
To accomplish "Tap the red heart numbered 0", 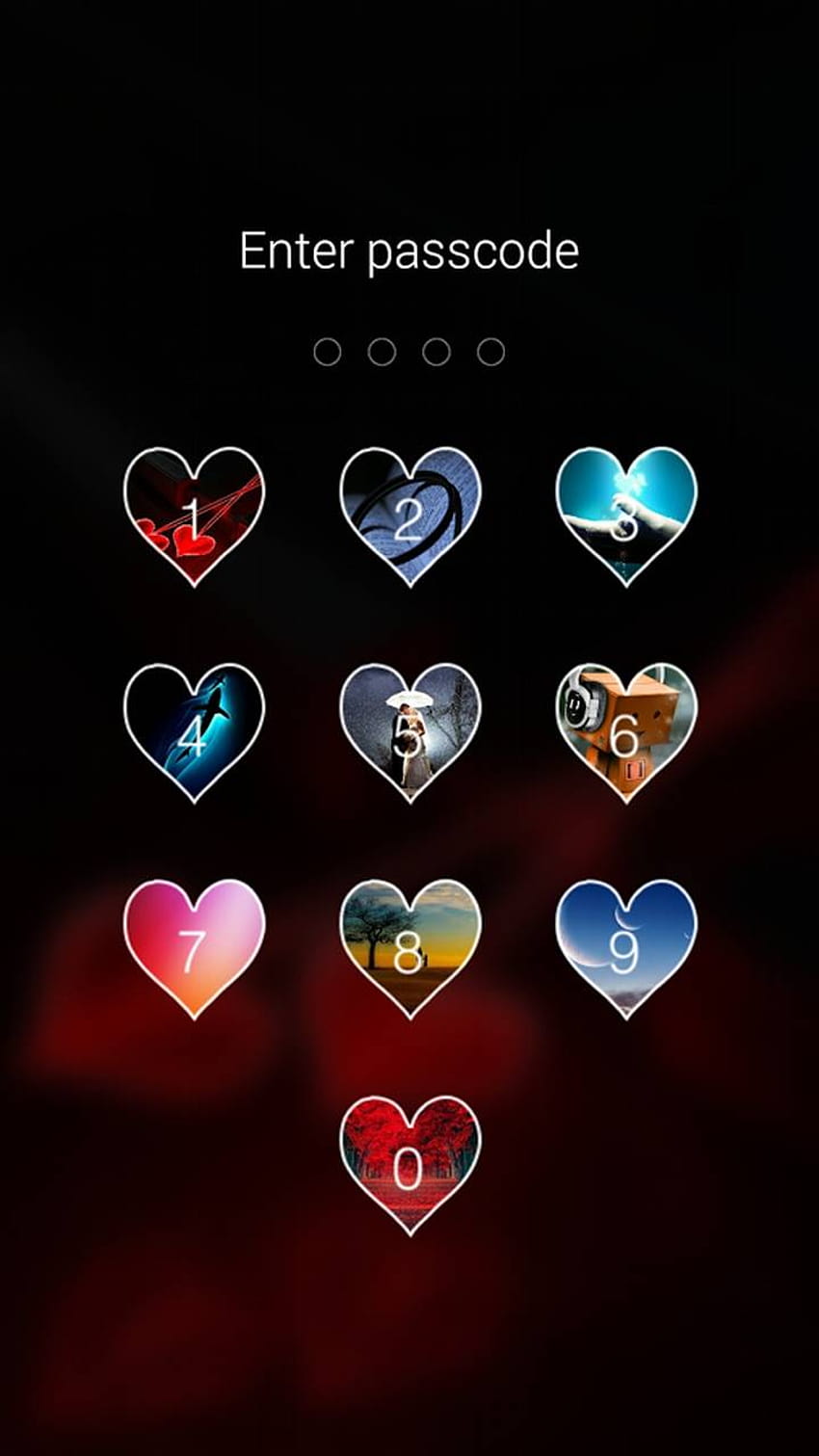I will pos(409,1164).
